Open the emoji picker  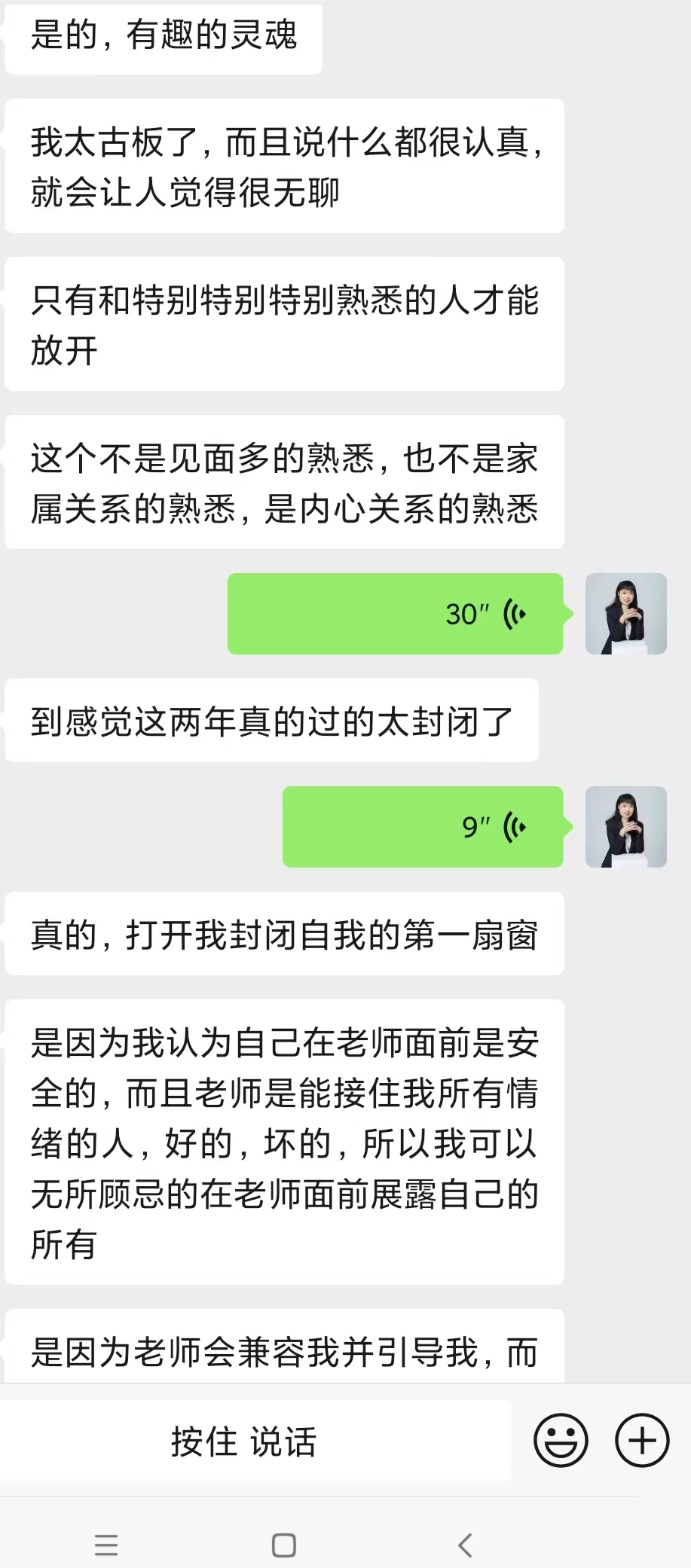[561, 1440]
